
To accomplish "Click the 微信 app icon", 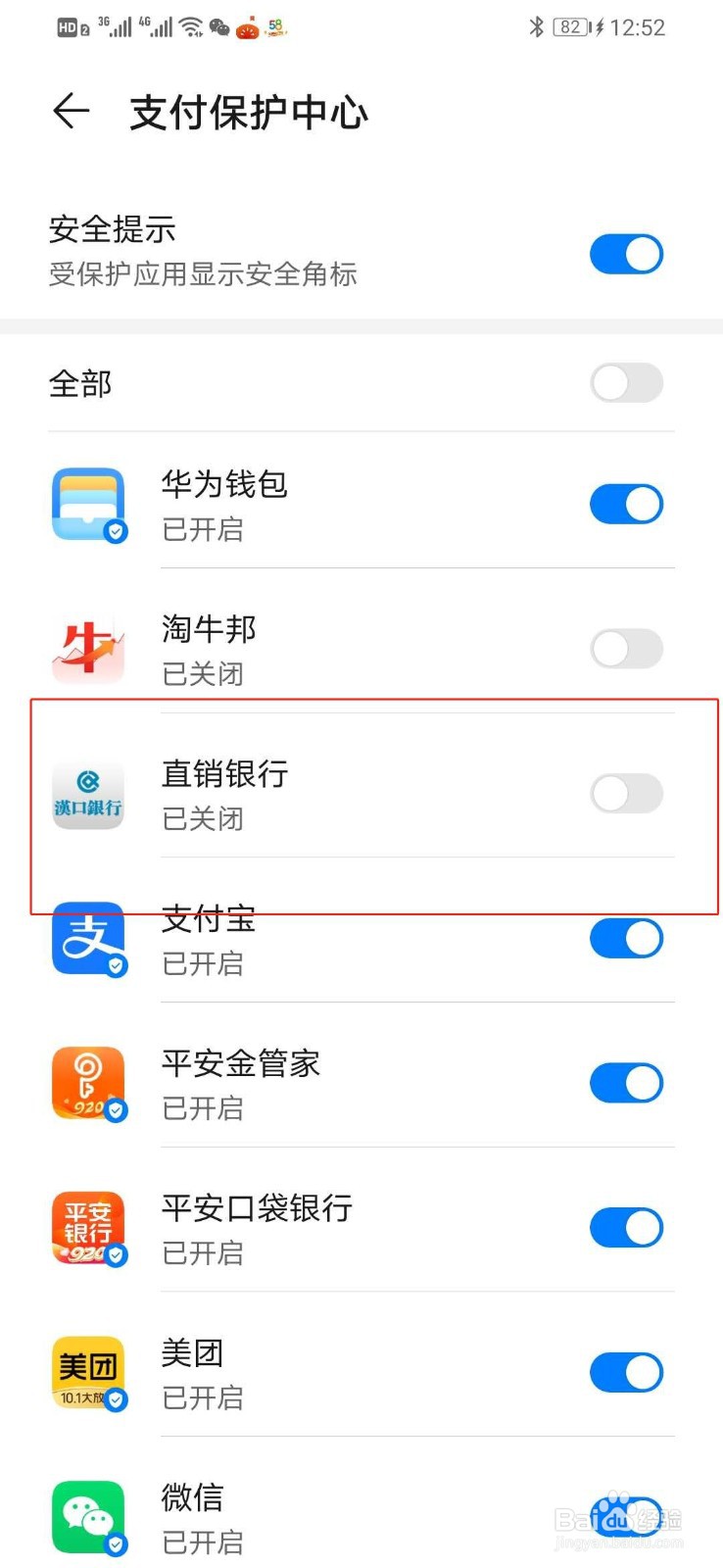I will coord(88,1517).
